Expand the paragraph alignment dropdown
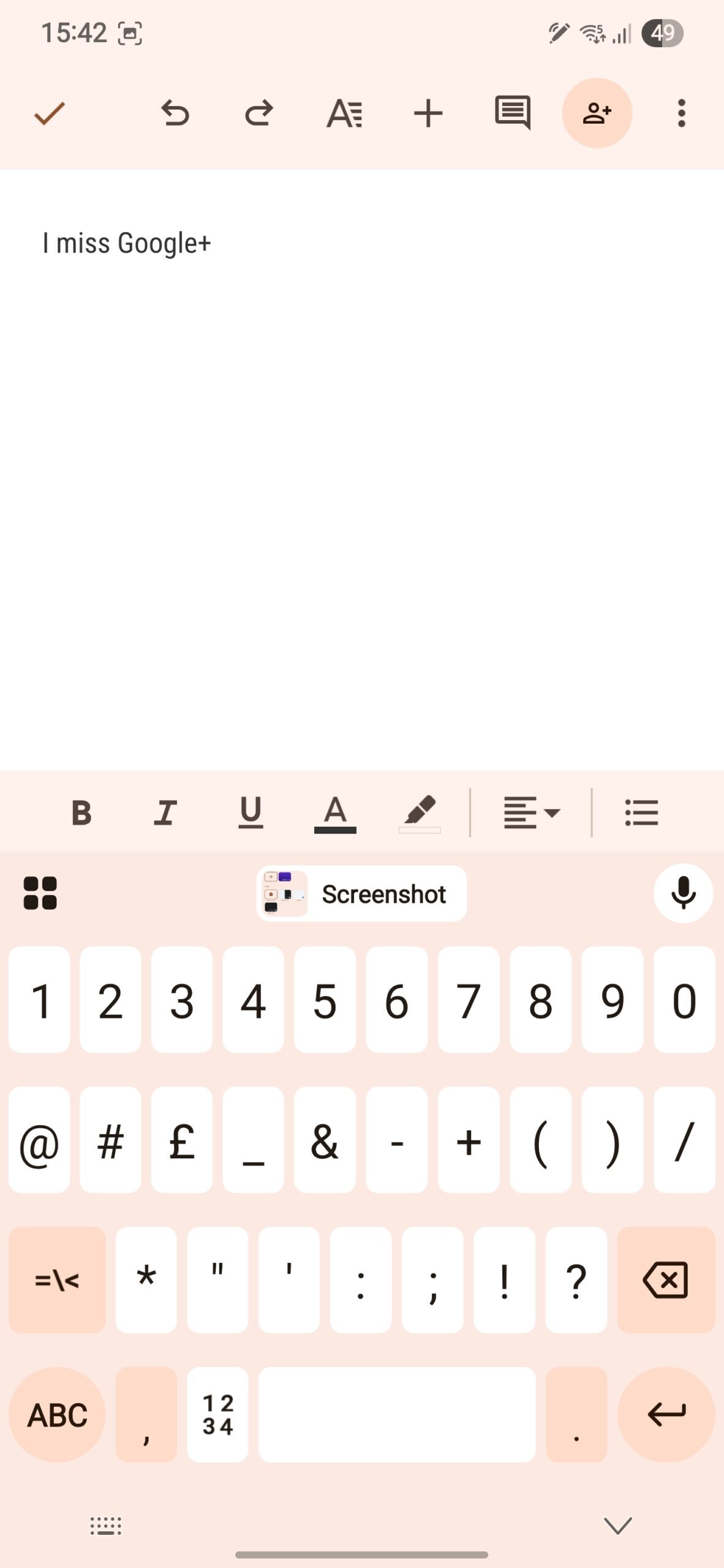The image size is (724, 1568). (532, 813)
